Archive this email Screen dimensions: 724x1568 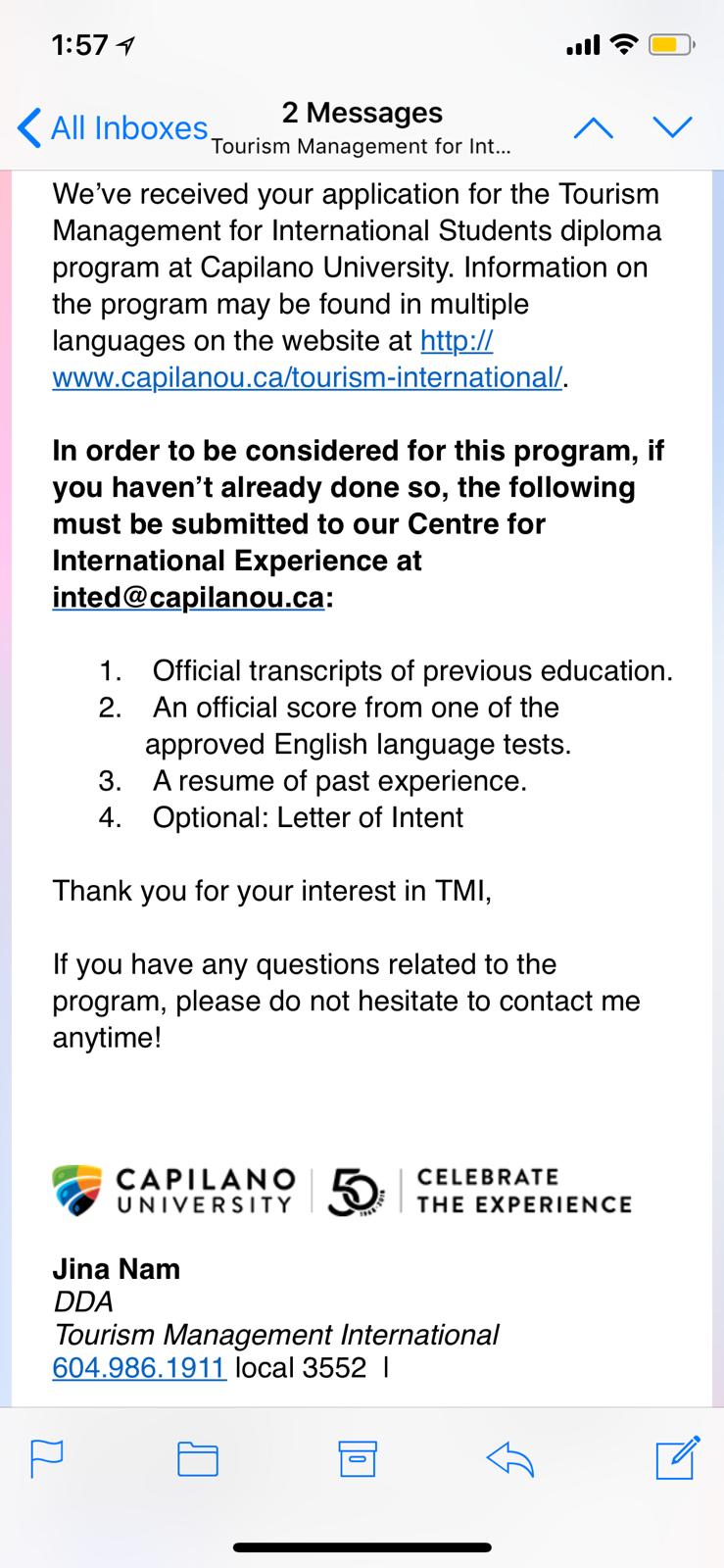point(359,1459)
